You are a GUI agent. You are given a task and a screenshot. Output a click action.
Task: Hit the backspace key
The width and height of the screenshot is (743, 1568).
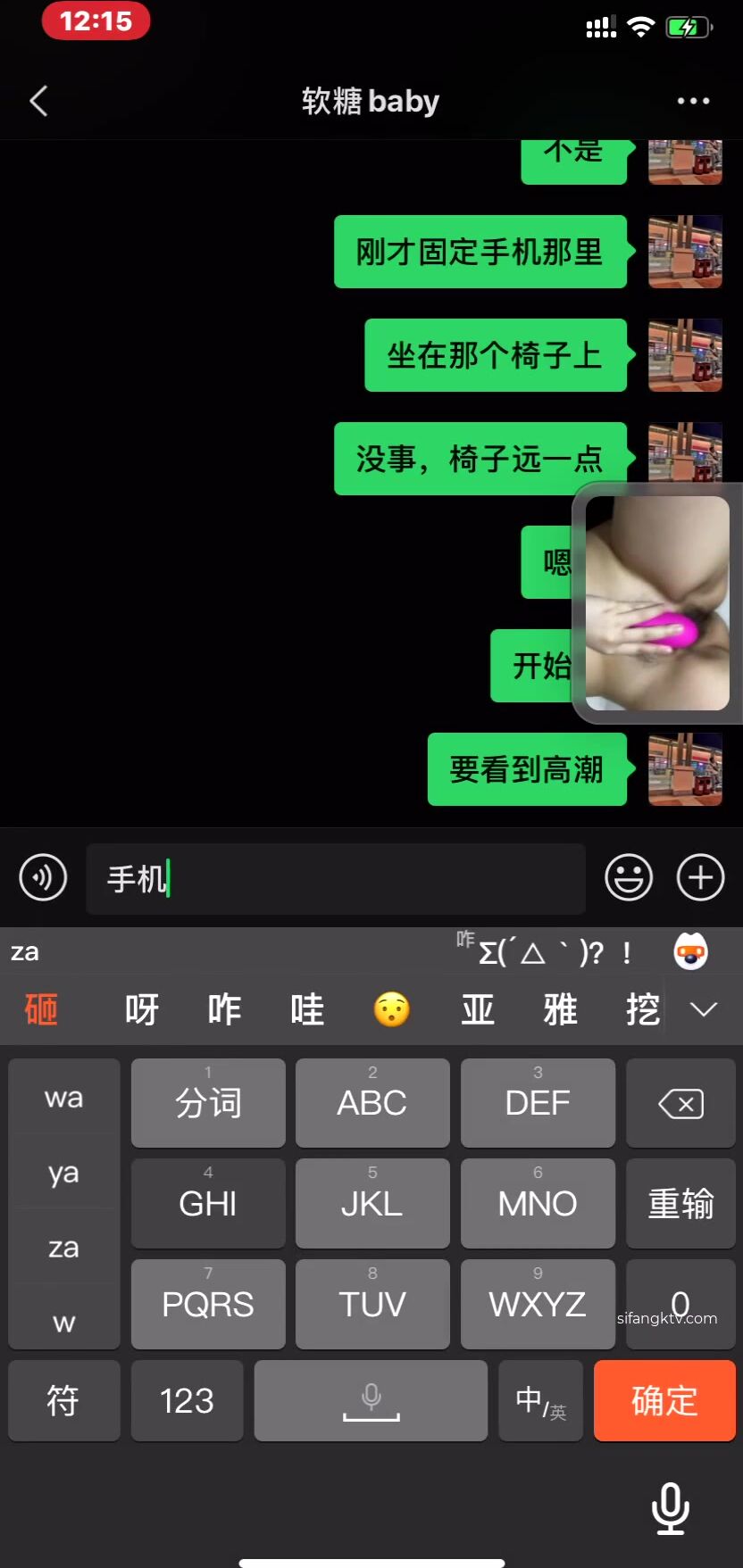pos(680,1103)
